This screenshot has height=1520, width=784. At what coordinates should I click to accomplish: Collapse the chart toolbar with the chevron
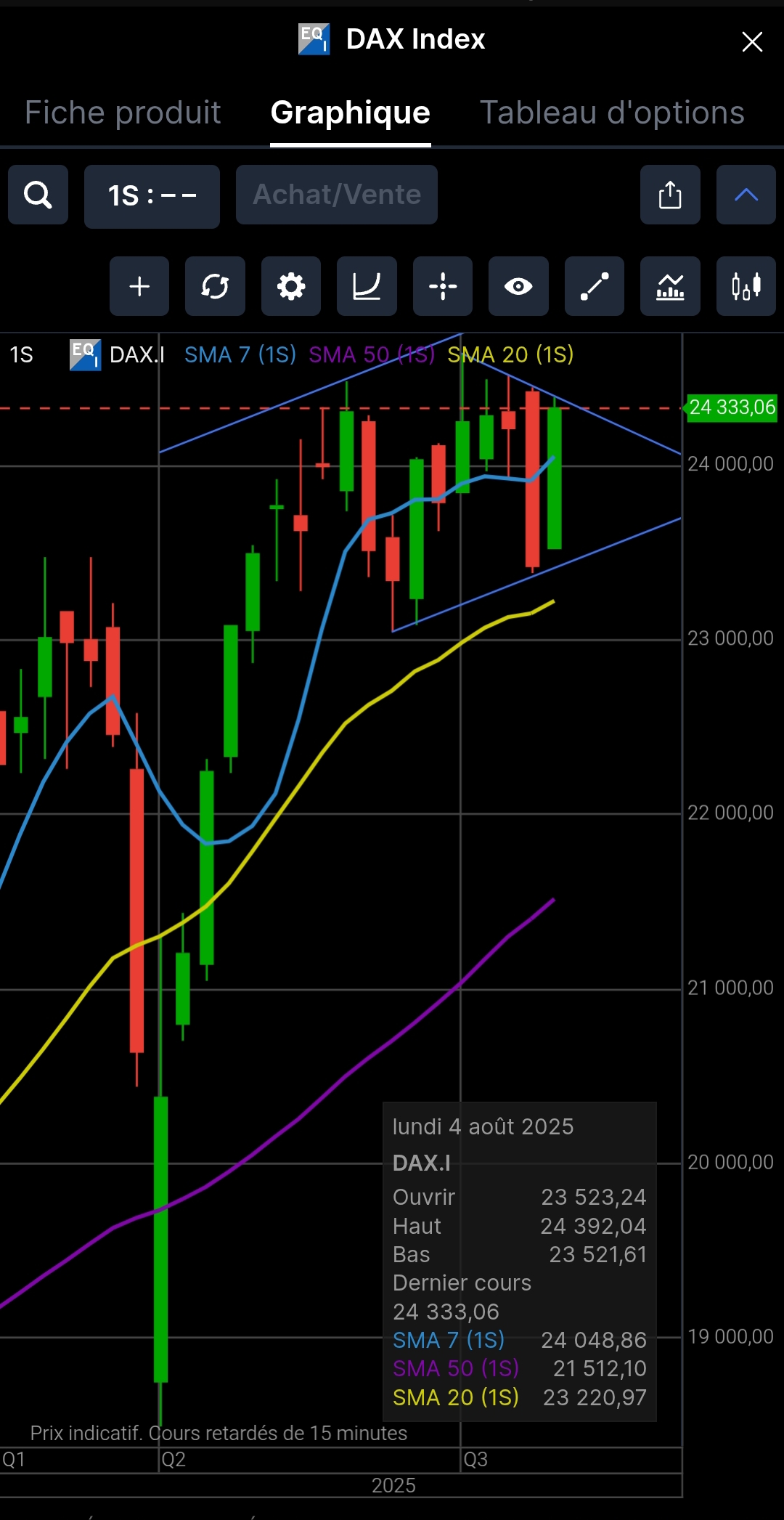pyautogui.click(x=746, y=195)
